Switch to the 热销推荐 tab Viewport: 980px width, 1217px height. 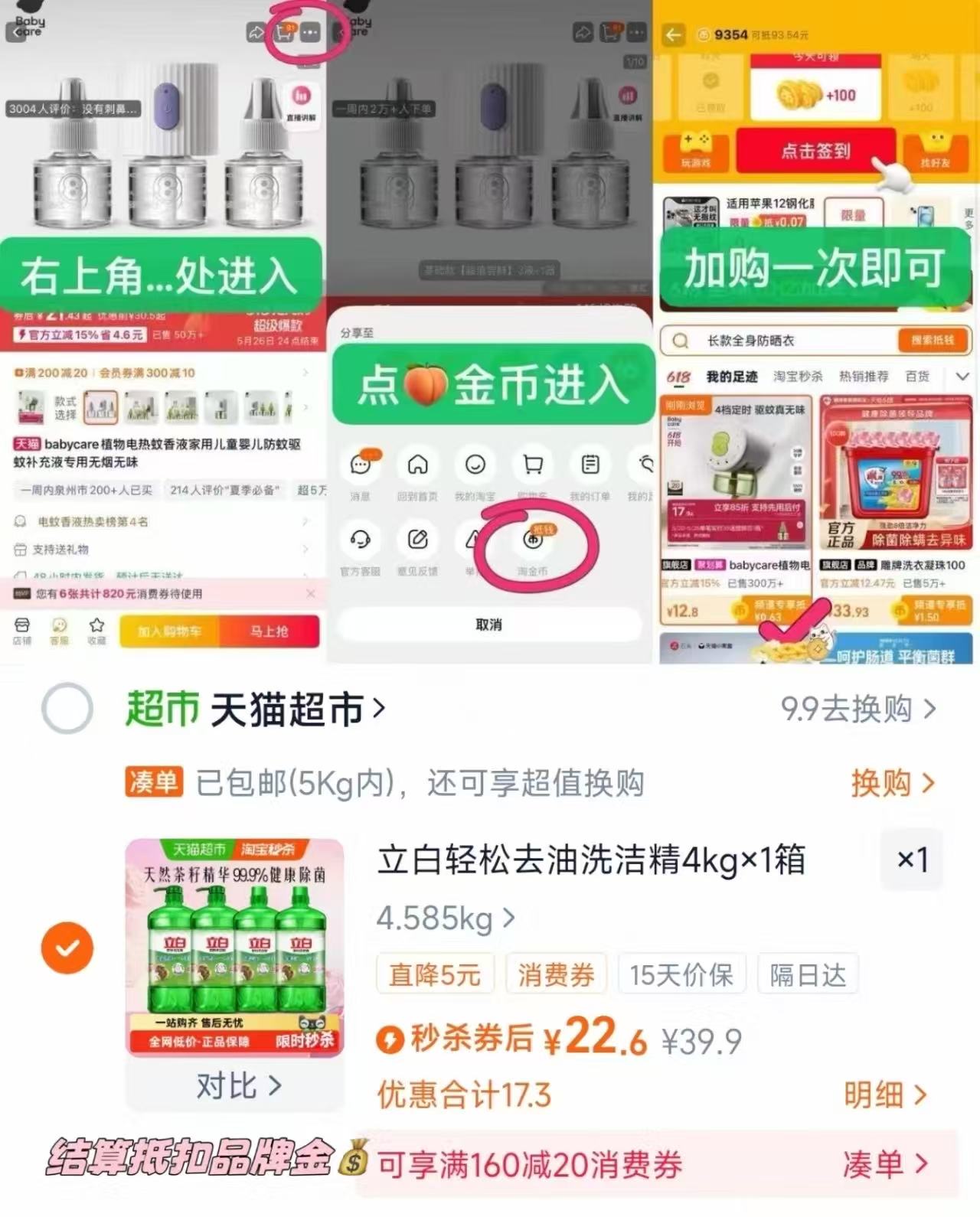[x=864, y=377]
